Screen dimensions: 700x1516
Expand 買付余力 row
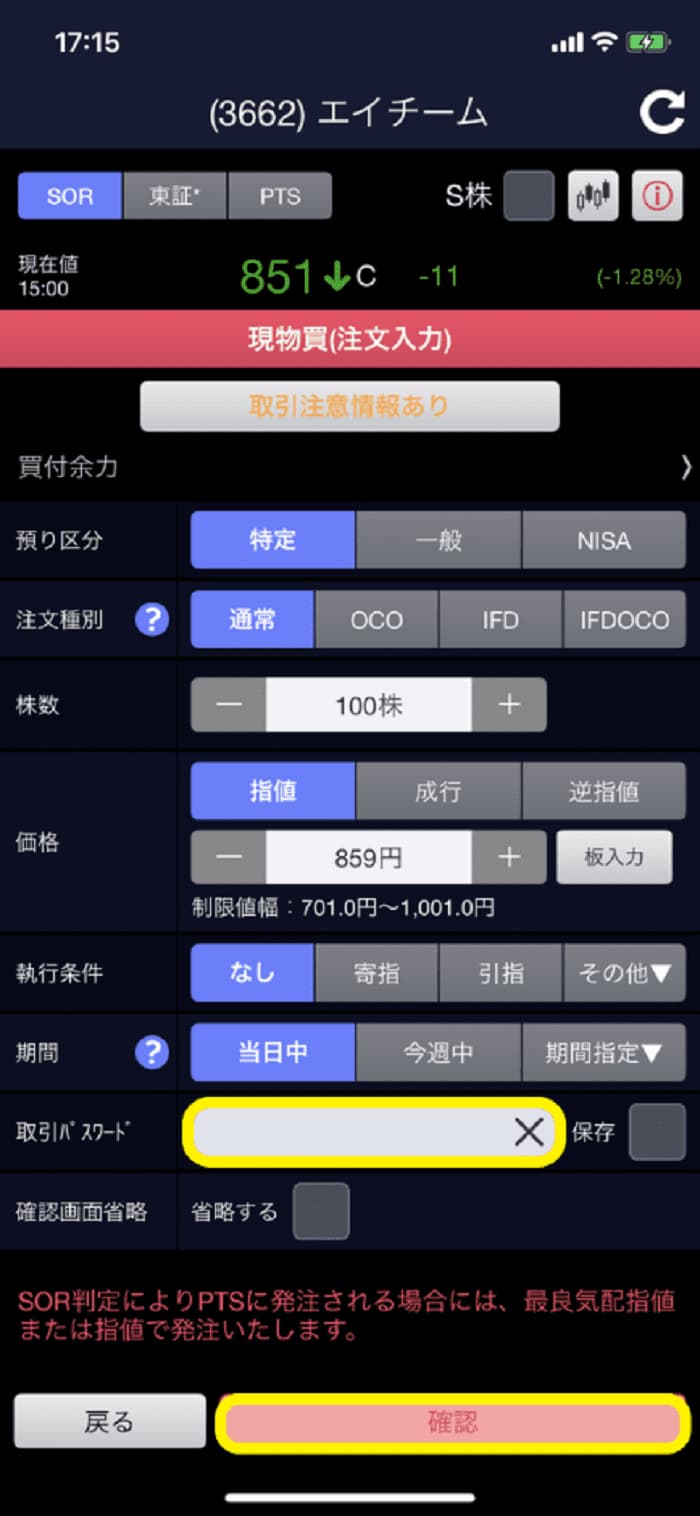point(350,467)
